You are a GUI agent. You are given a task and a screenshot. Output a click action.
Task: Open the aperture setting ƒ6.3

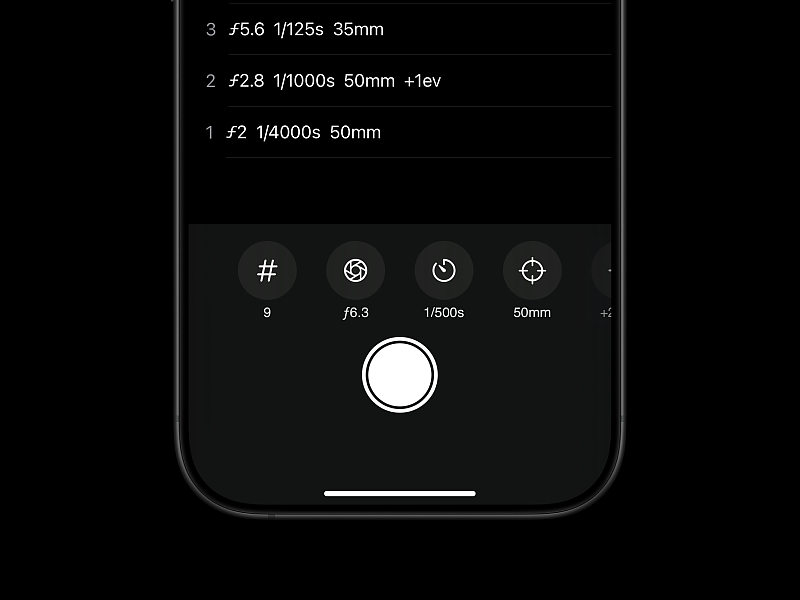355,271
